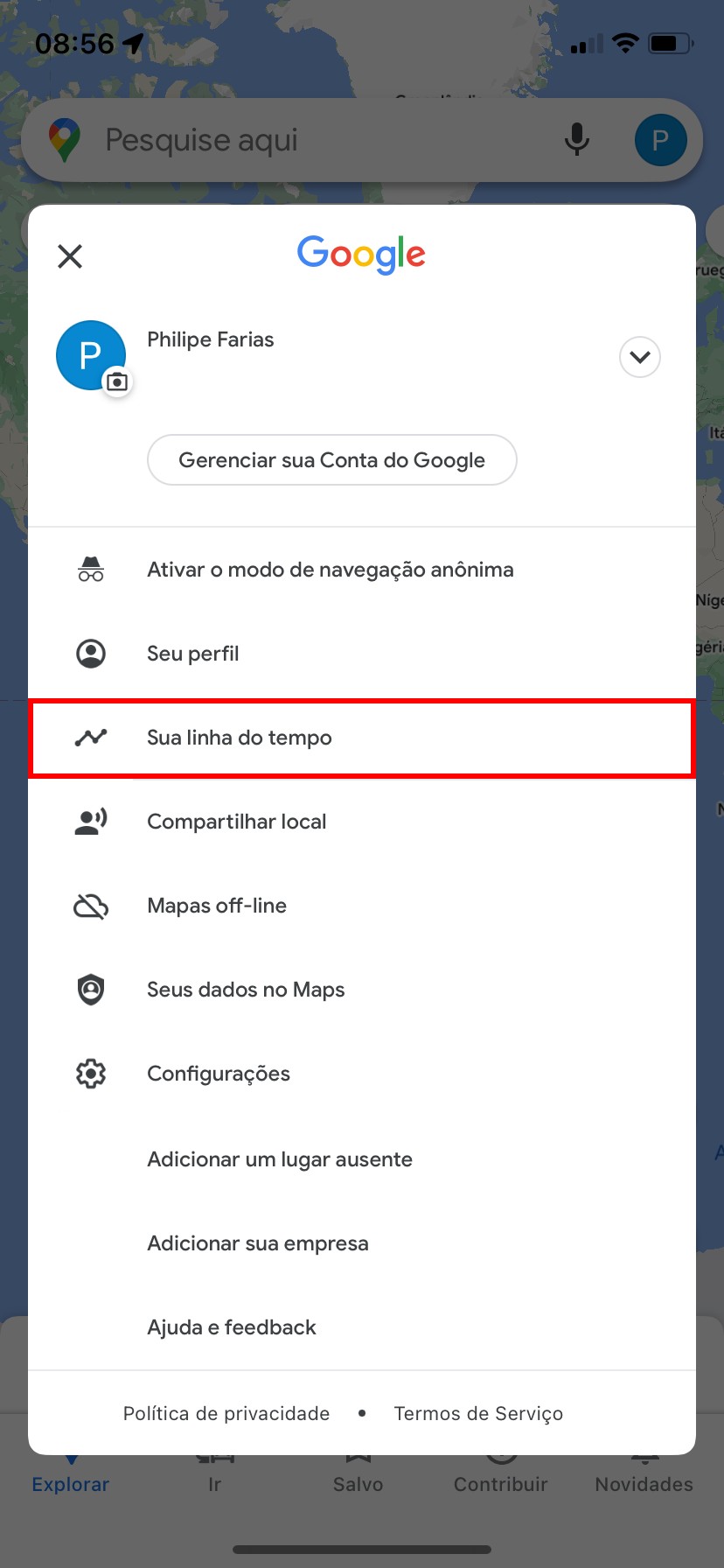Enable modo de navegação anônima
The image size is (724, 1568).
(x=330, y=570)
